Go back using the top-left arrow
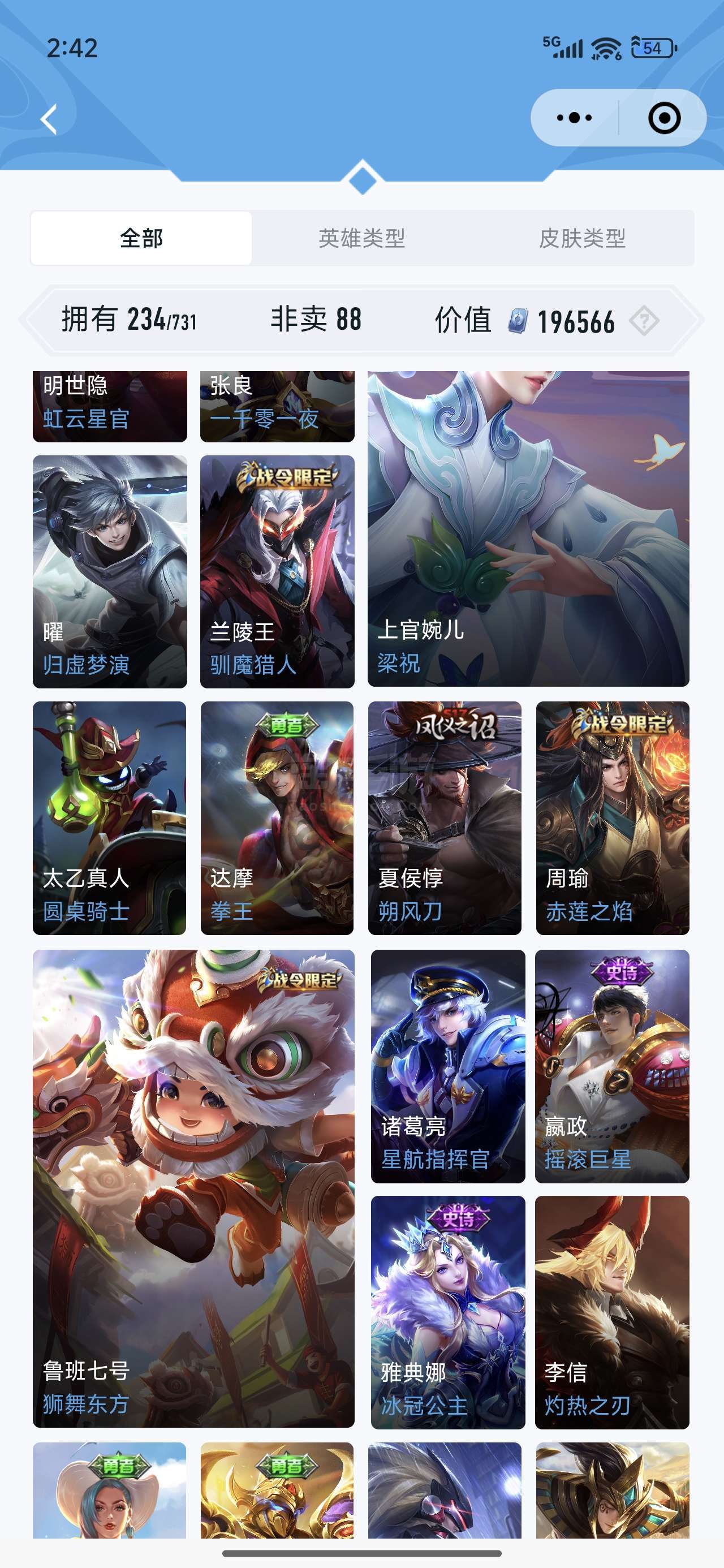This screenshot has width=724, height=1568. 49,119
